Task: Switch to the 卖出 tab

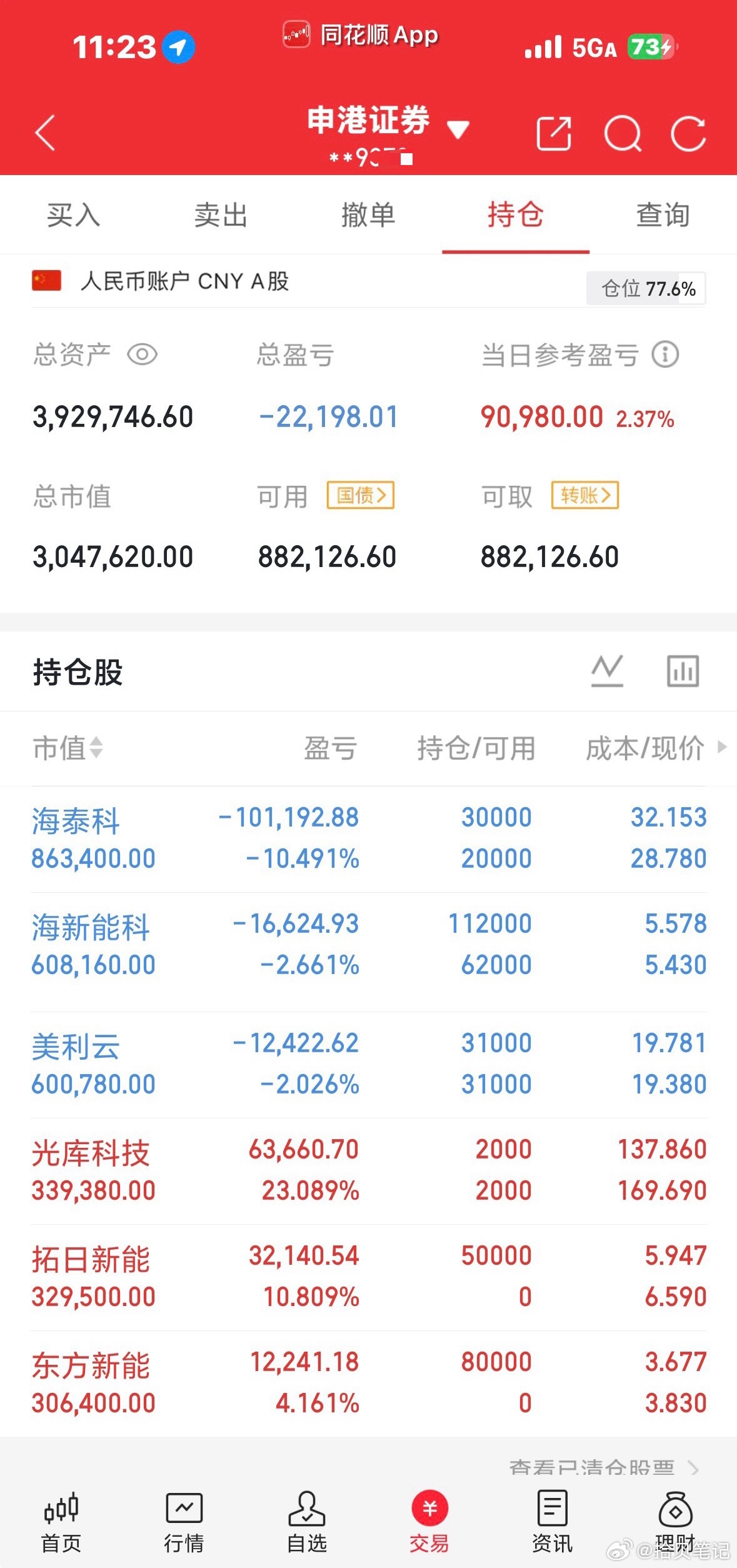Action: [x=221, y=215]
